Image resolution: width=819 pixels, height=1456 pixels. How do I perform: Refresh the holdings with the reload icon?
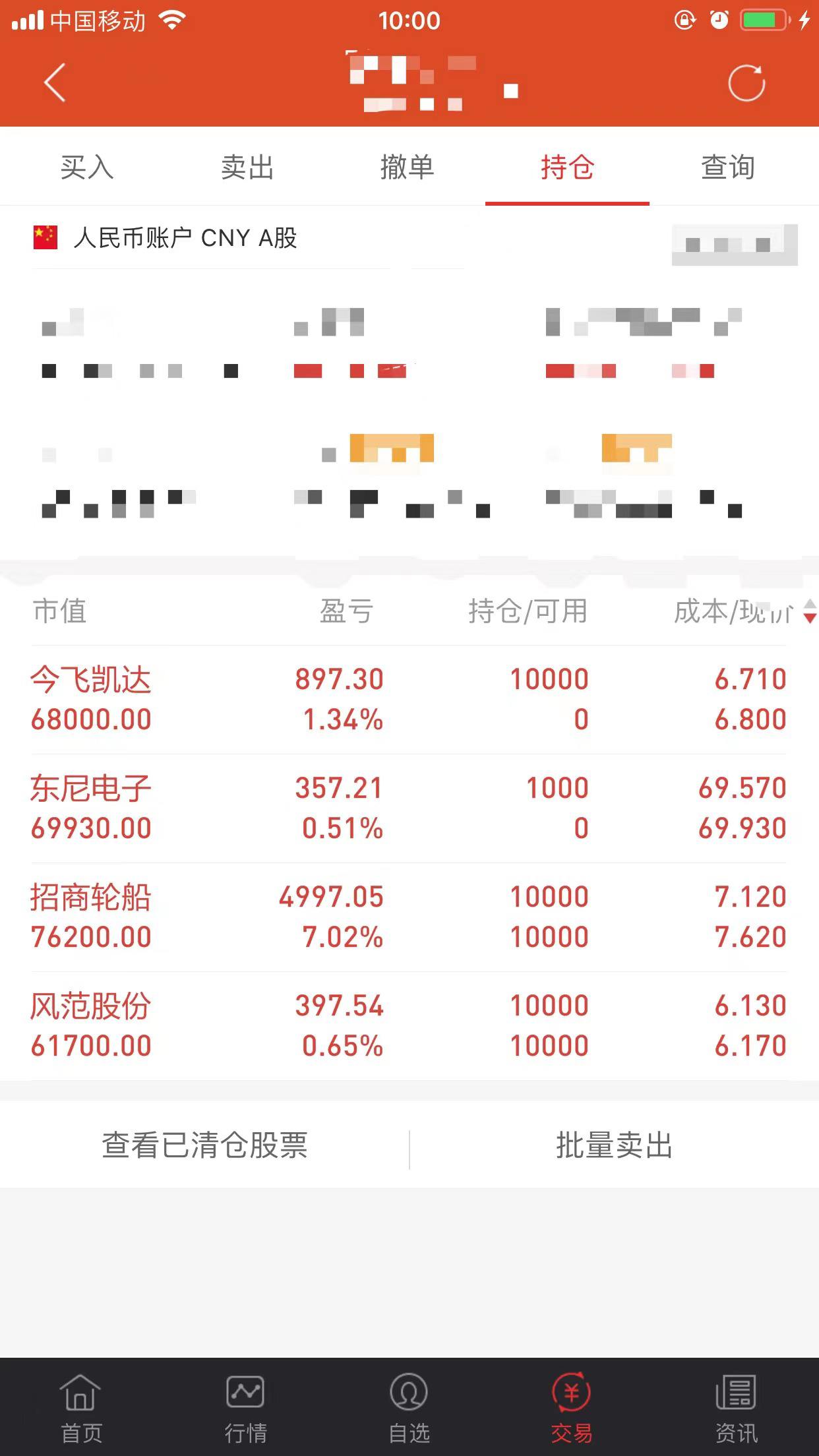coord(746,83)
